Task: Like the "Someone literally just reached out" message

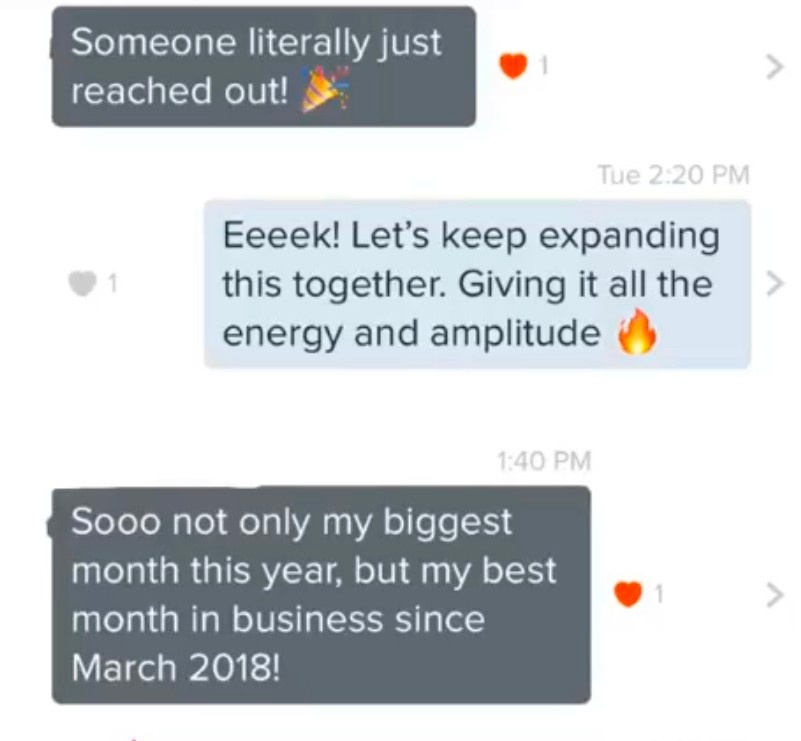Action: pos(513,67)
